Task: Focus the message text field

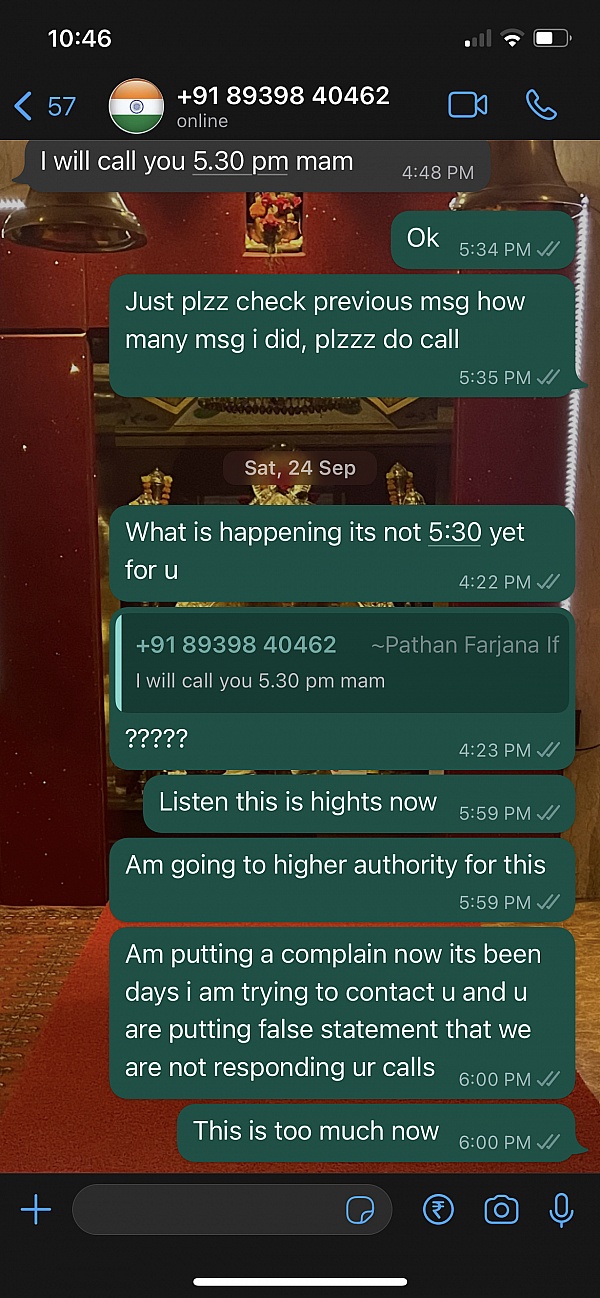Action: tap(205, 1211)
